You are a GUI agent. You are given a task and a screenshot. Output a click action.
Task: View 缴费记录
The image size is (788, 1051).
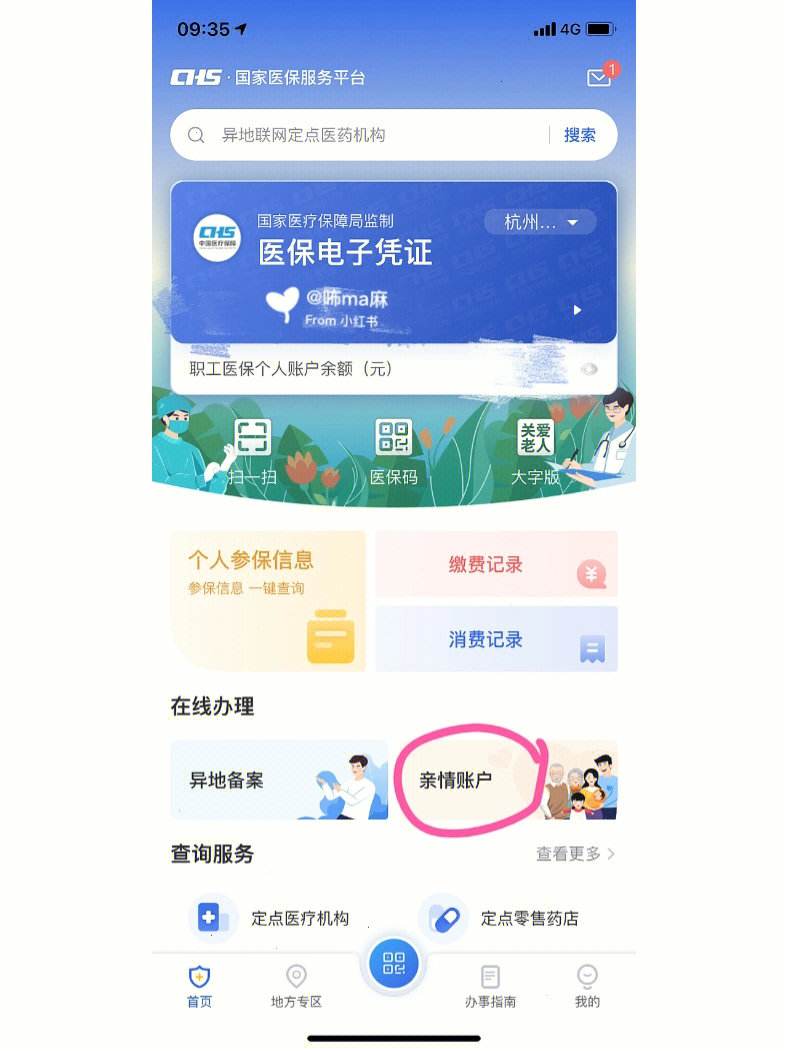tap(496, 564)
